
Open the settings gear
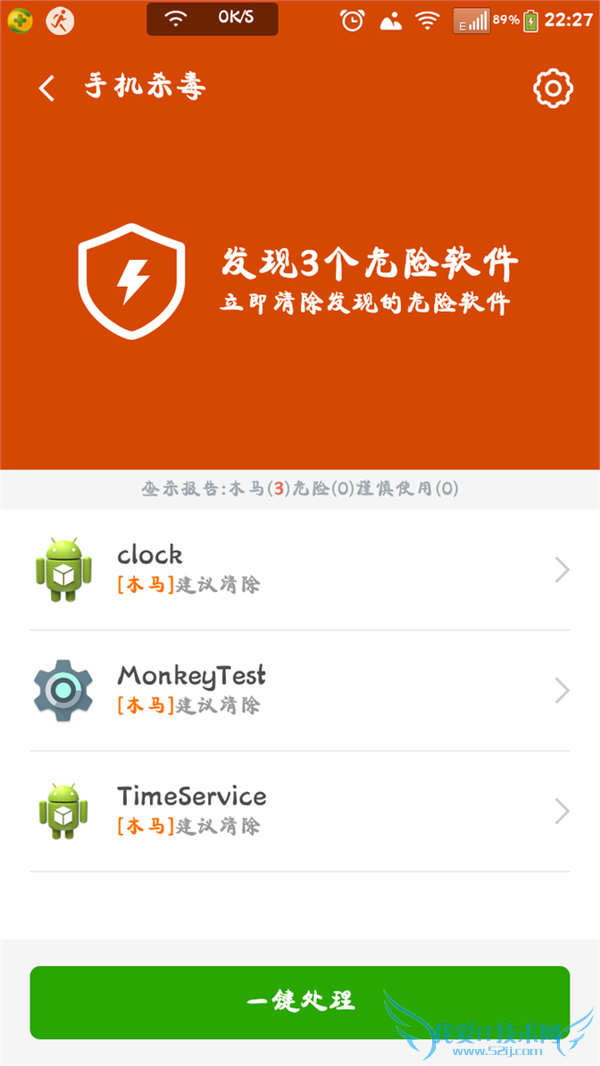point(552,88)
